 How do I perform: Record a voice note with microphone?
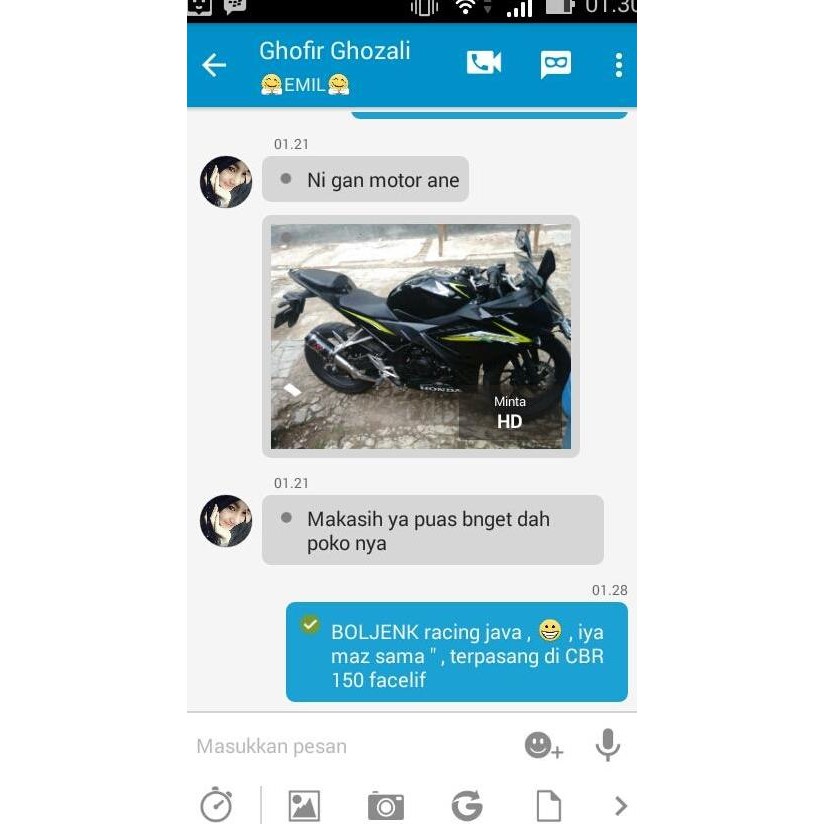[x=608, y=745]
